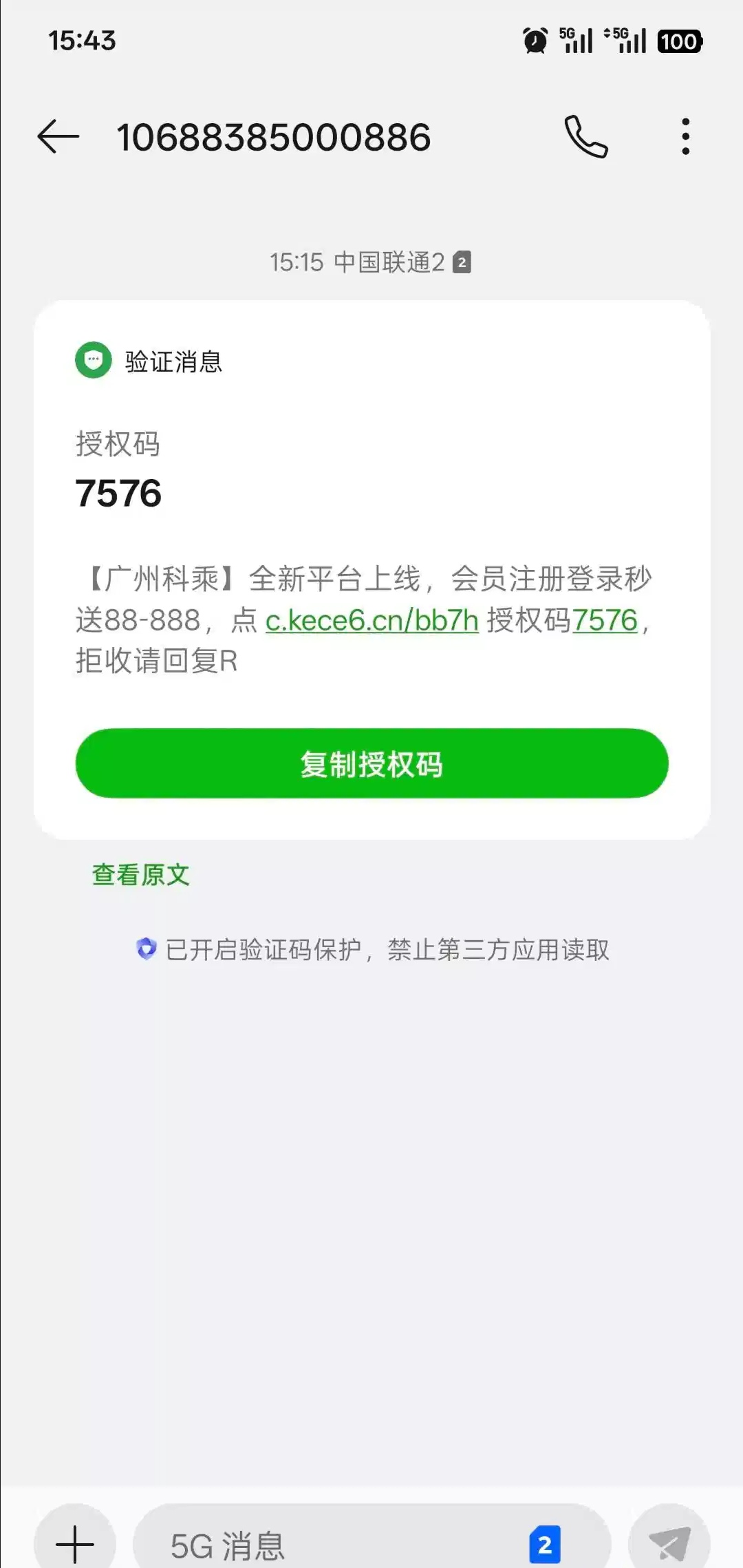
Task: Tap the underlined 7576 code in message
Action: pos(605,620)
